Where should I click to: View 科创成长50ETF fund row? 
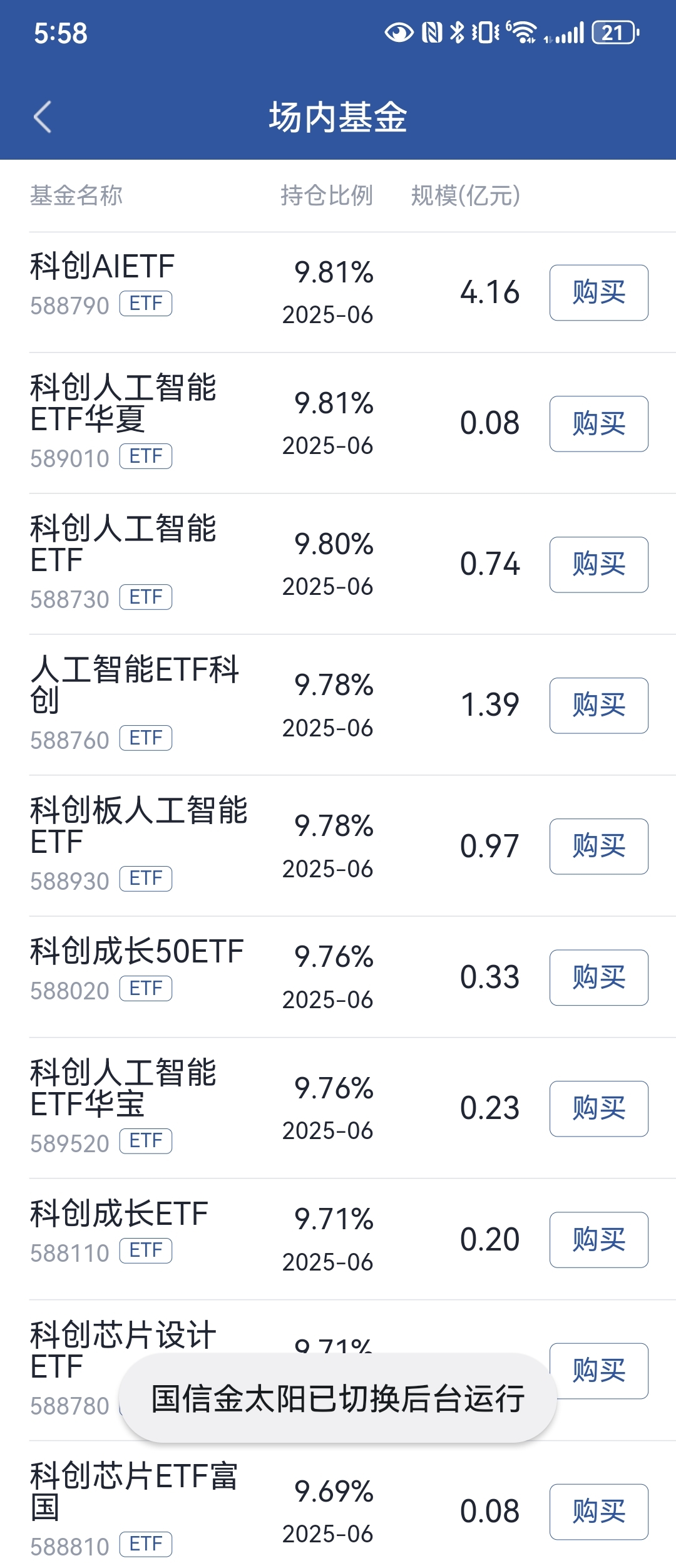[136, 952]
